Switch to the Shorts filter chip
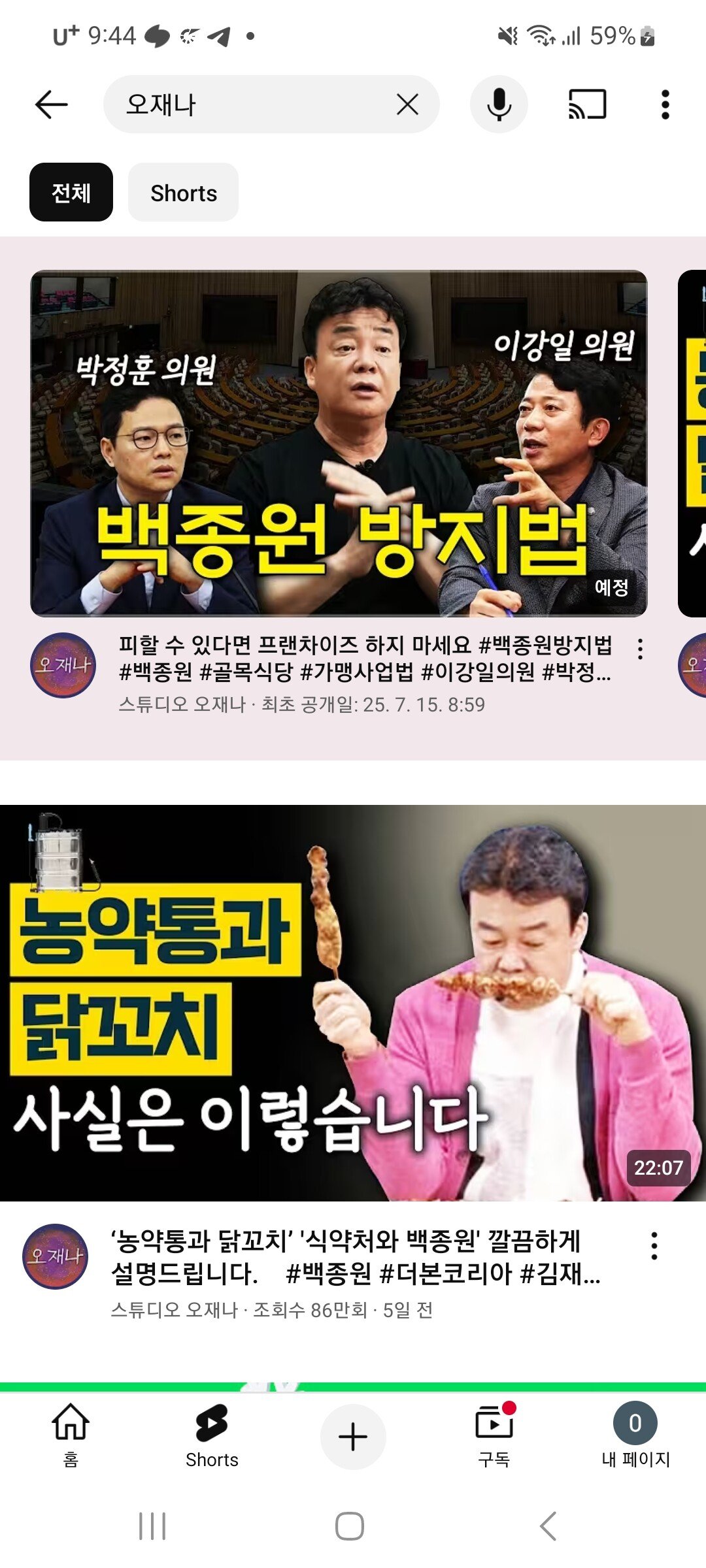 [184, 192]
